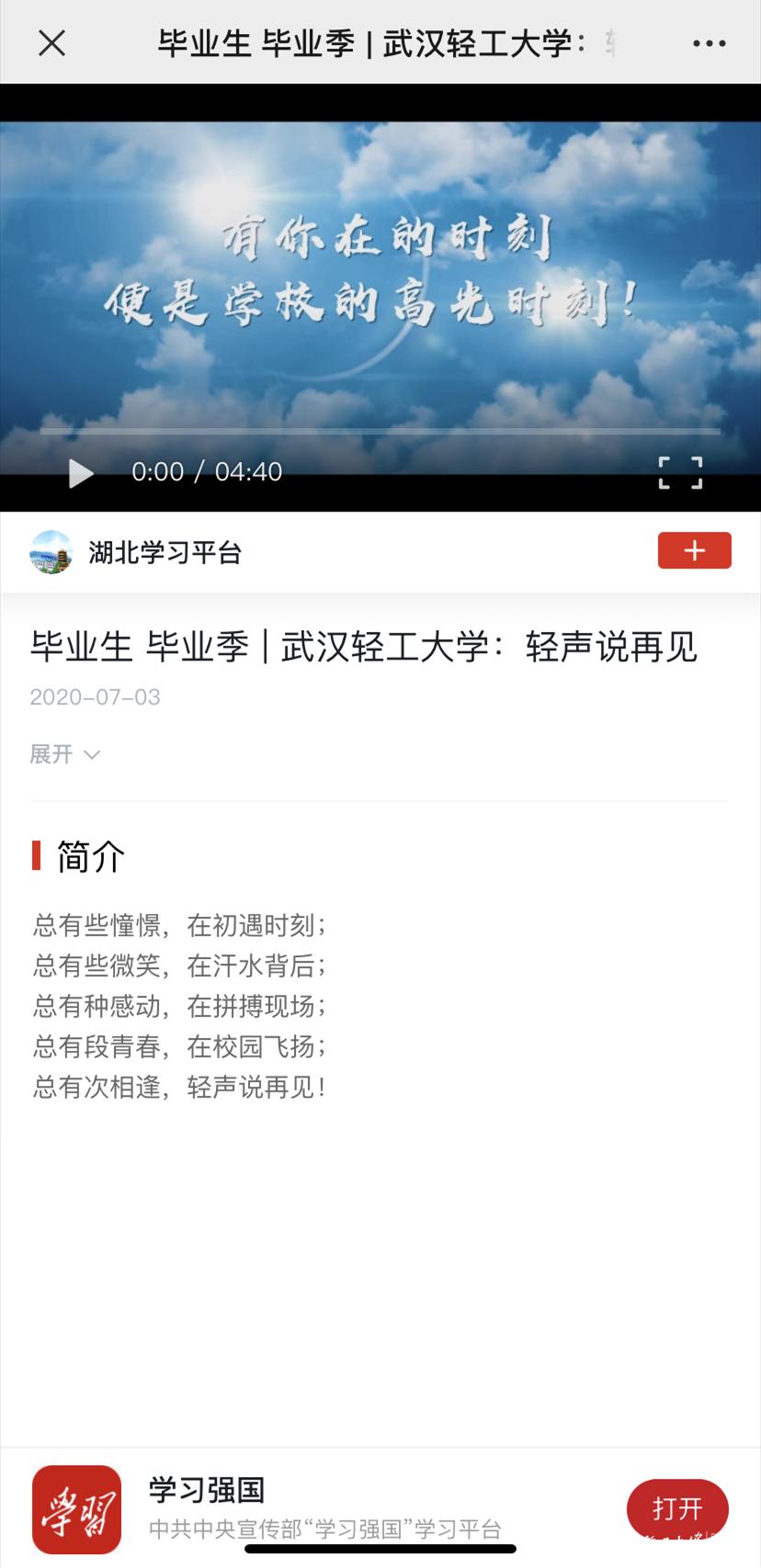761x1568 pixels.
Task: Play the graduation video
Action: 81,473
